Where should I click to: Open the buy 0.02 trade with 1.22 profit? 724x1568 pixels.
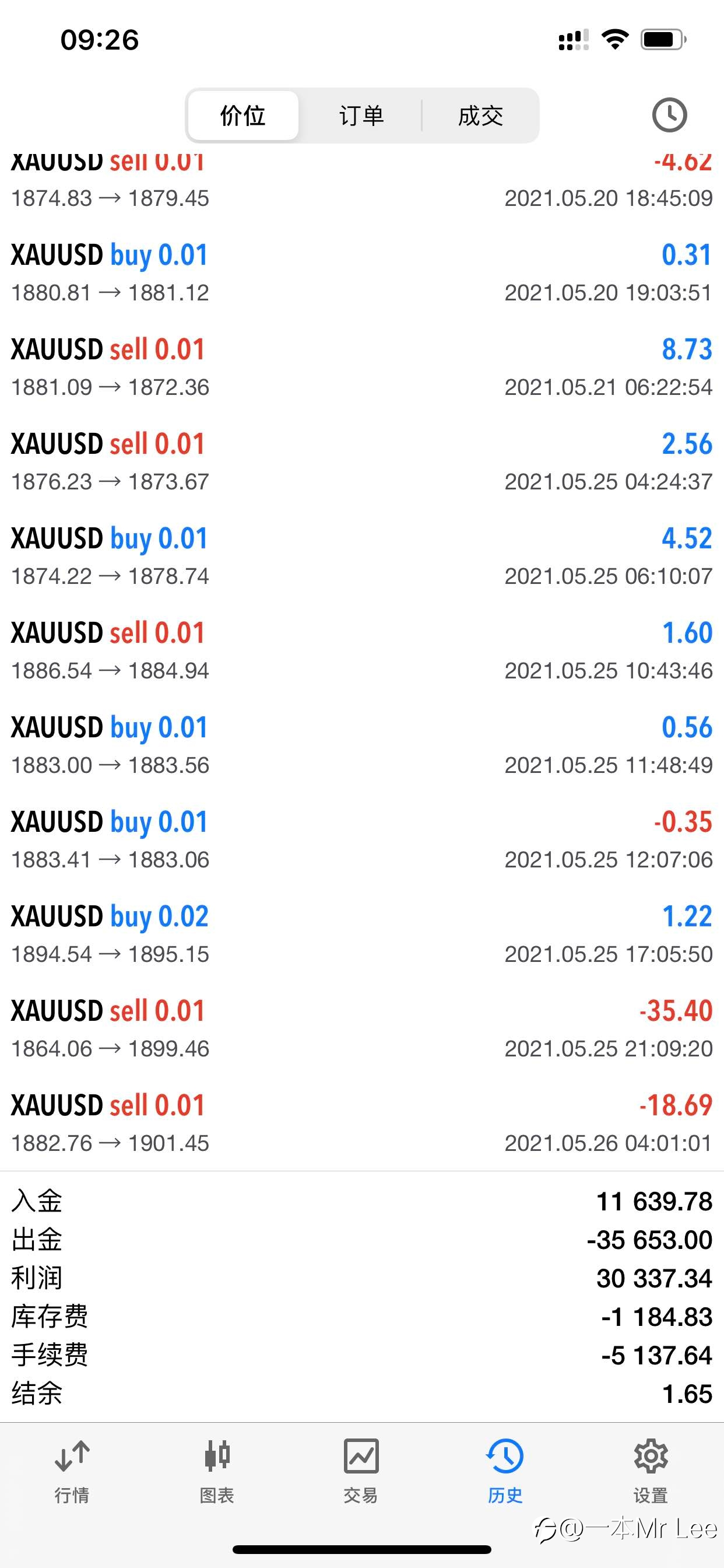click(362, 934)
